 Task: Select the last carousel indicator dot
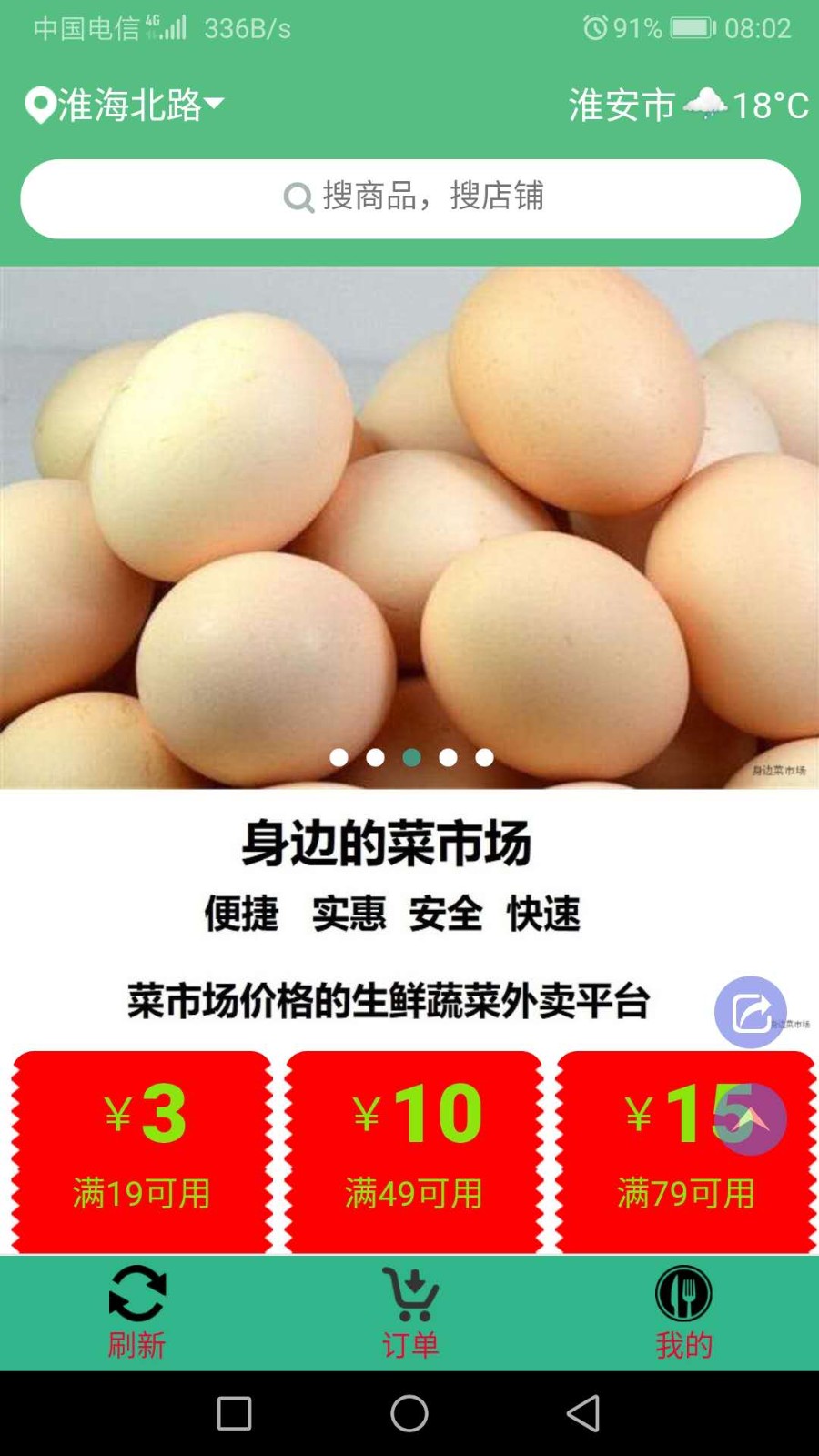tap(483, 757)
